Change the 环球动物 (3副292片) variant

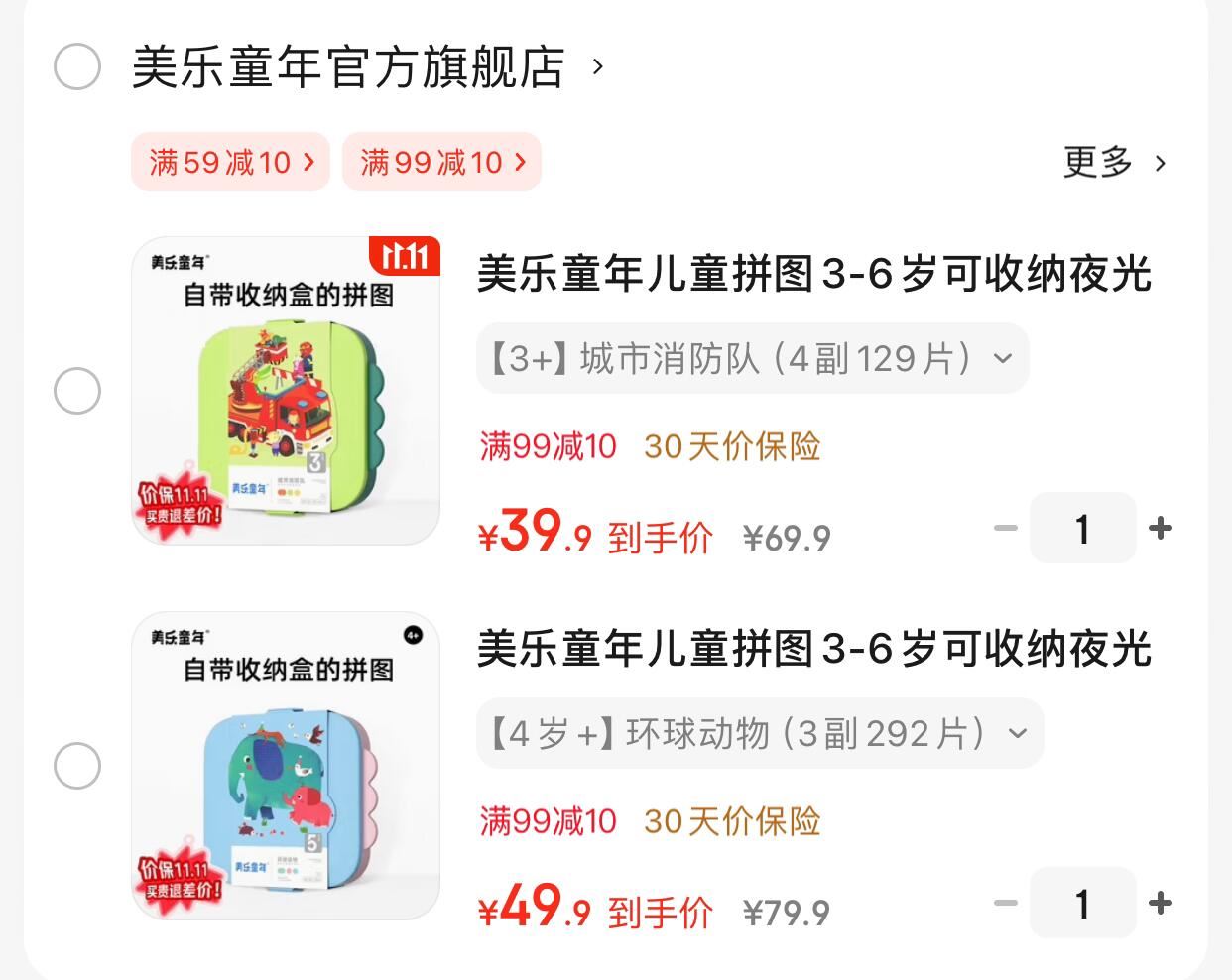(759, 733)
